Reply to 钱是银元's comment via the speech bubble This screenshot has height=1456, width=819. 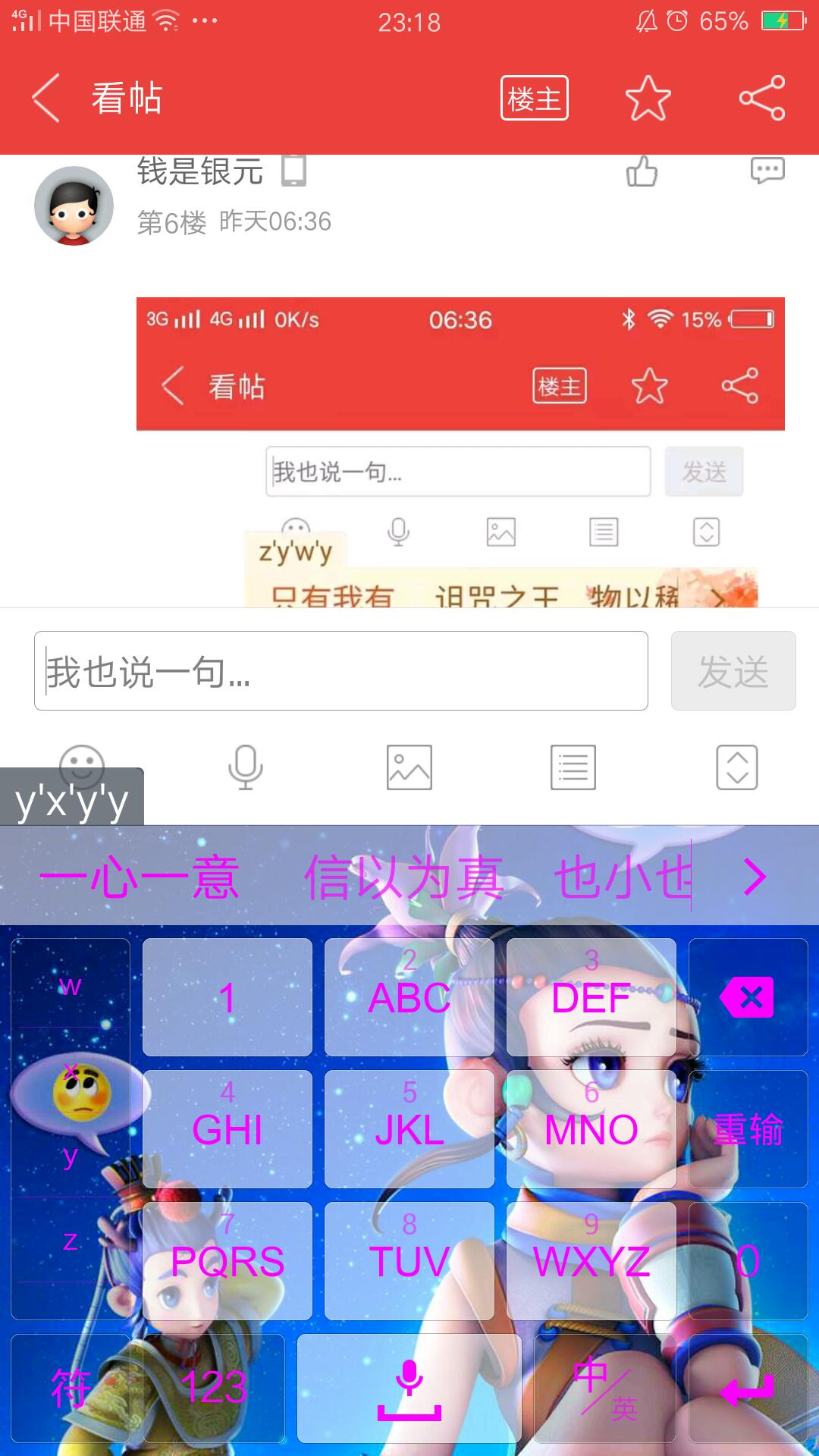click(767, 170)
